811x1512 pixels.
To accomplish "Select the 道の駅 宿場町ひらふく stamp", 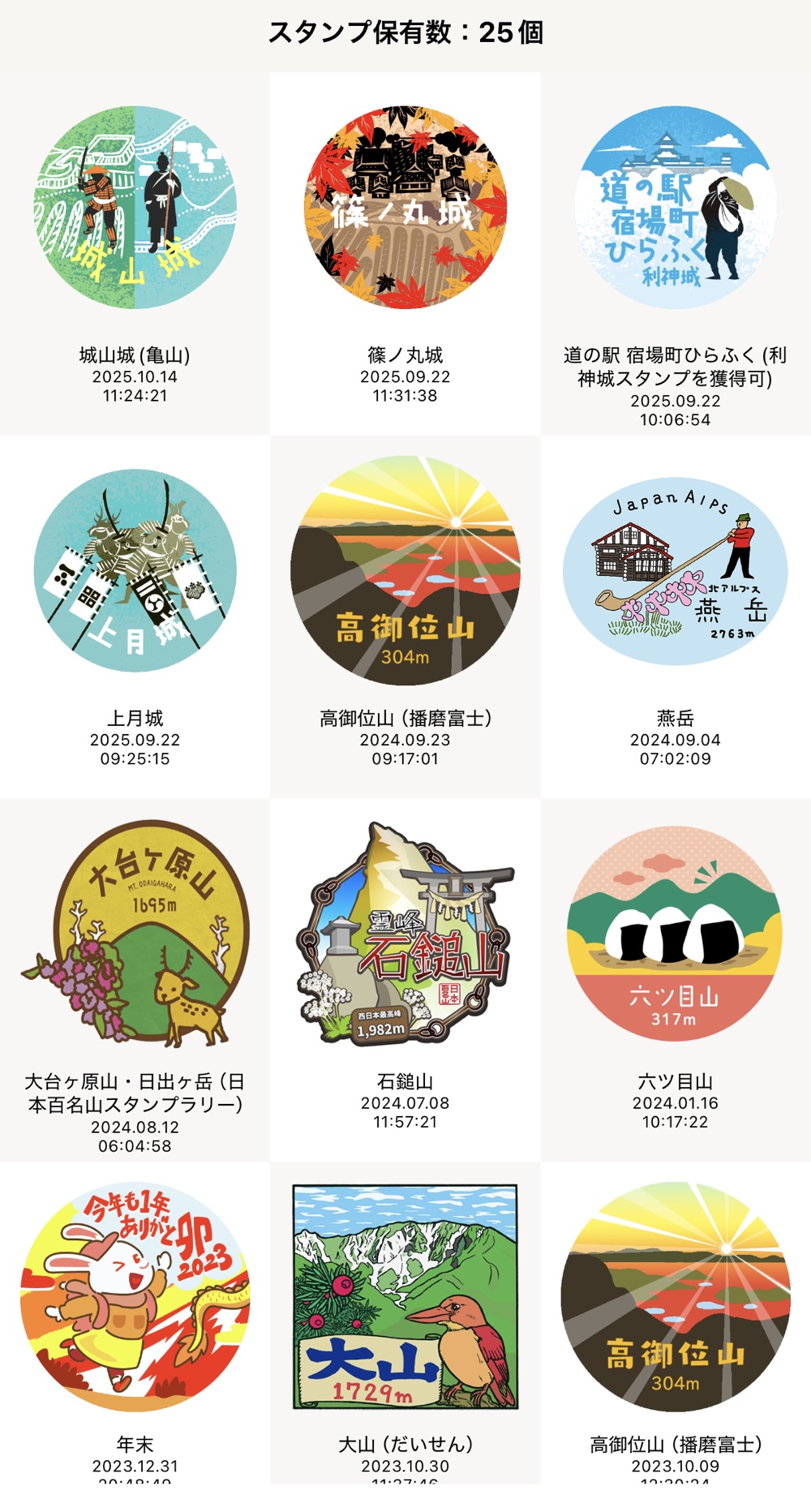I will tap(675, 208).
